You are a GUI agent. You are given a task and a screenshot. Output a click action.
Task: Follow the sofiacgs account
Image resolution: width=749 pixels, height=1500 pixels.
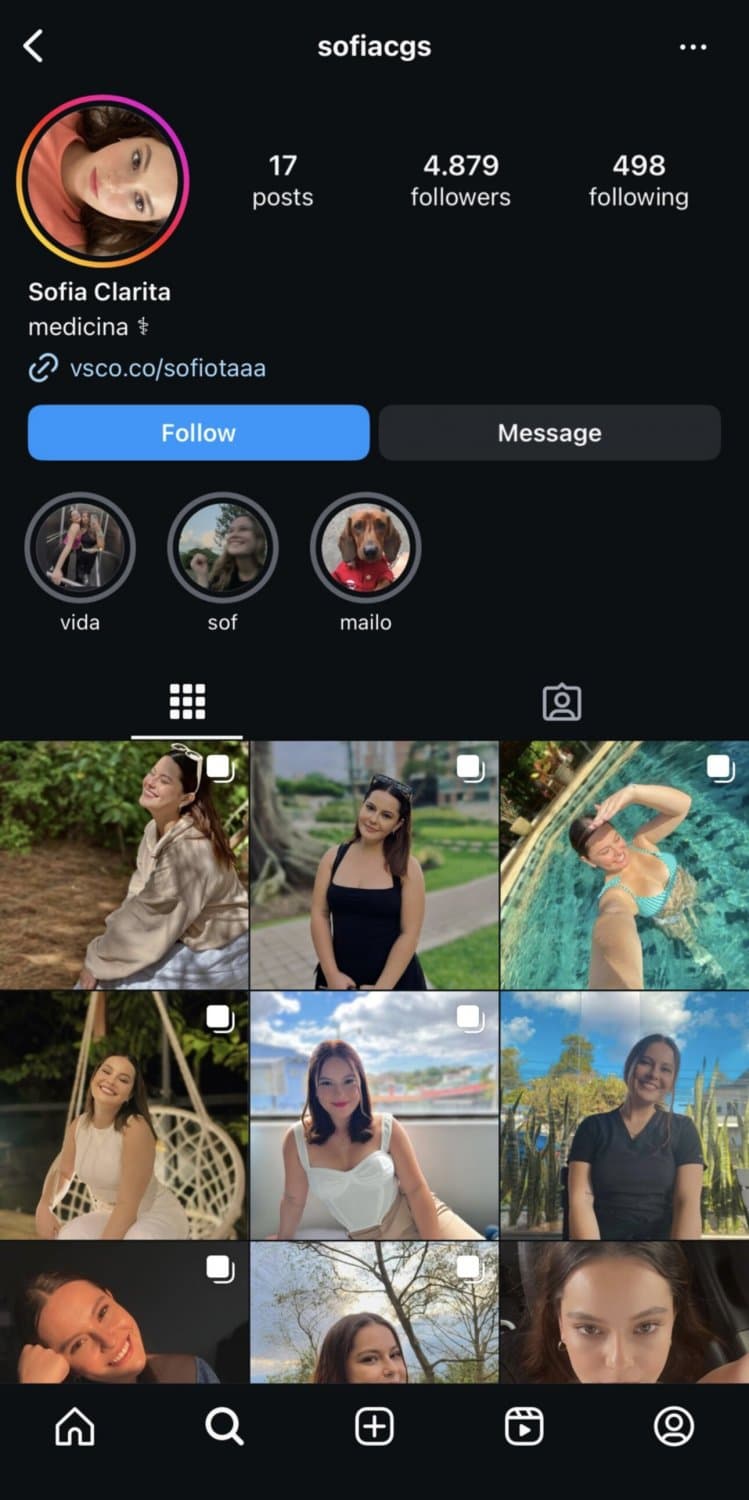coord(198,433)
